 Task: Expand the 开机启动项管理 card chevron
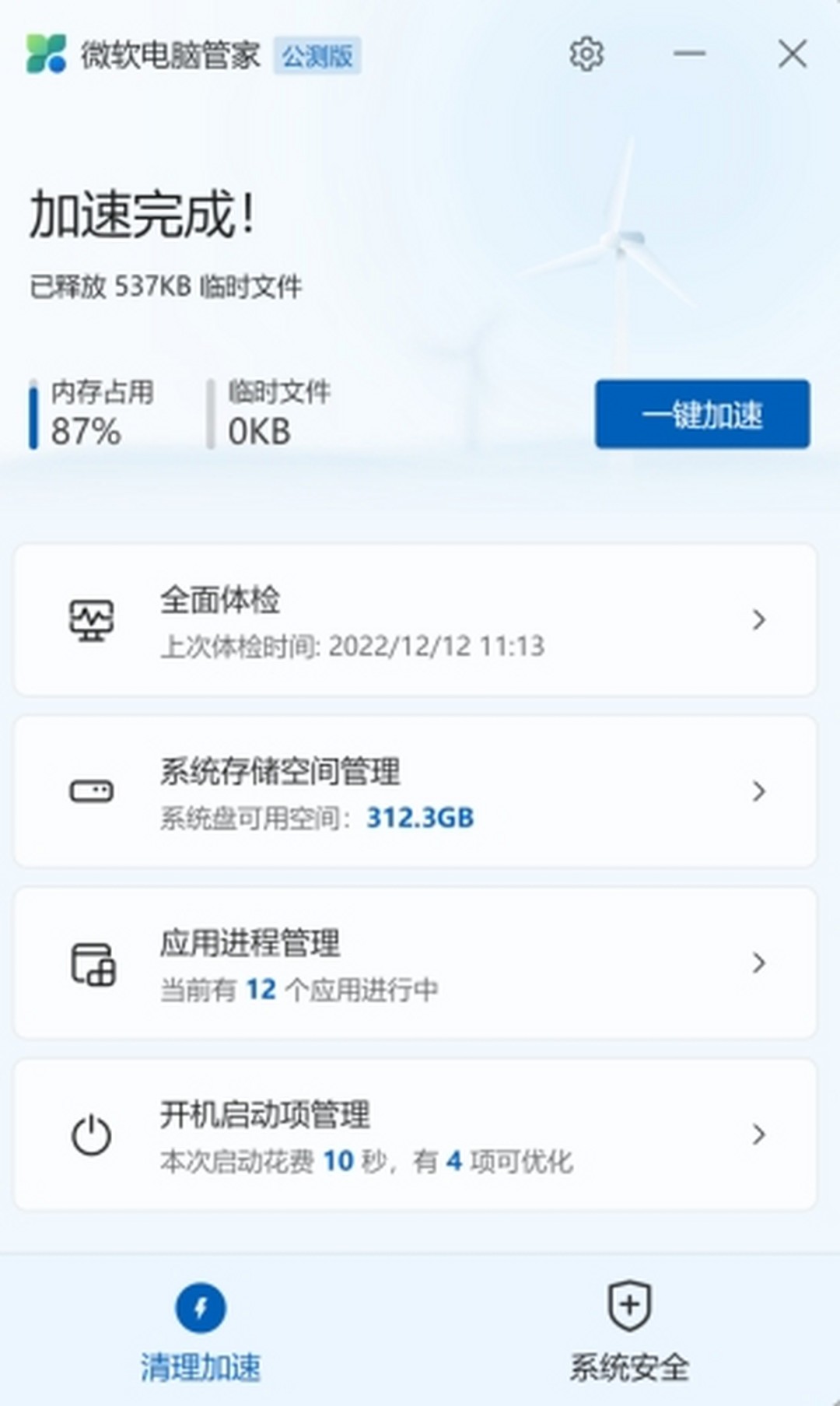758,1134
